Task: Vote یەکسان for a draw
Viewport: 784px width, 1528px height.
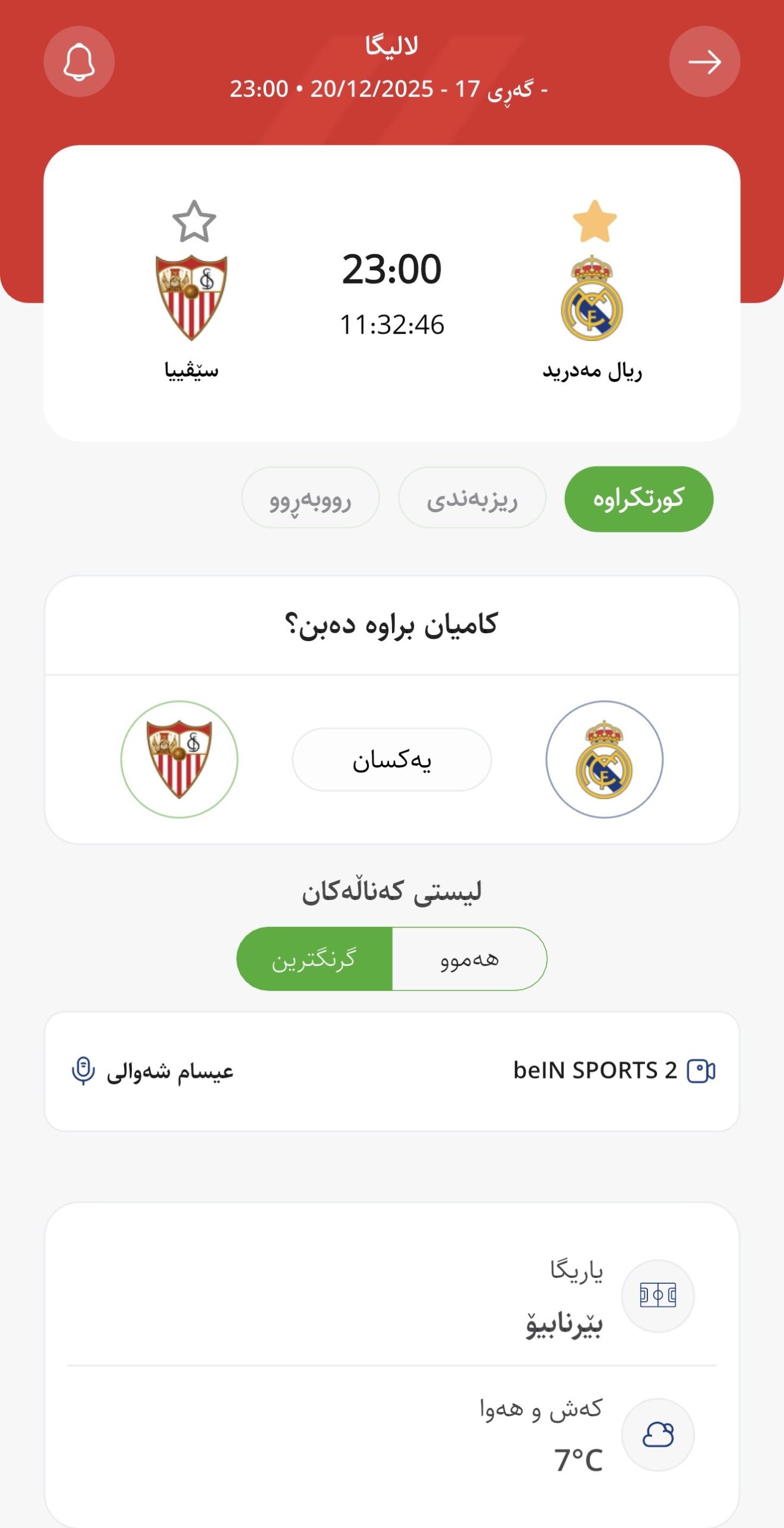Action: coord(391,759)
